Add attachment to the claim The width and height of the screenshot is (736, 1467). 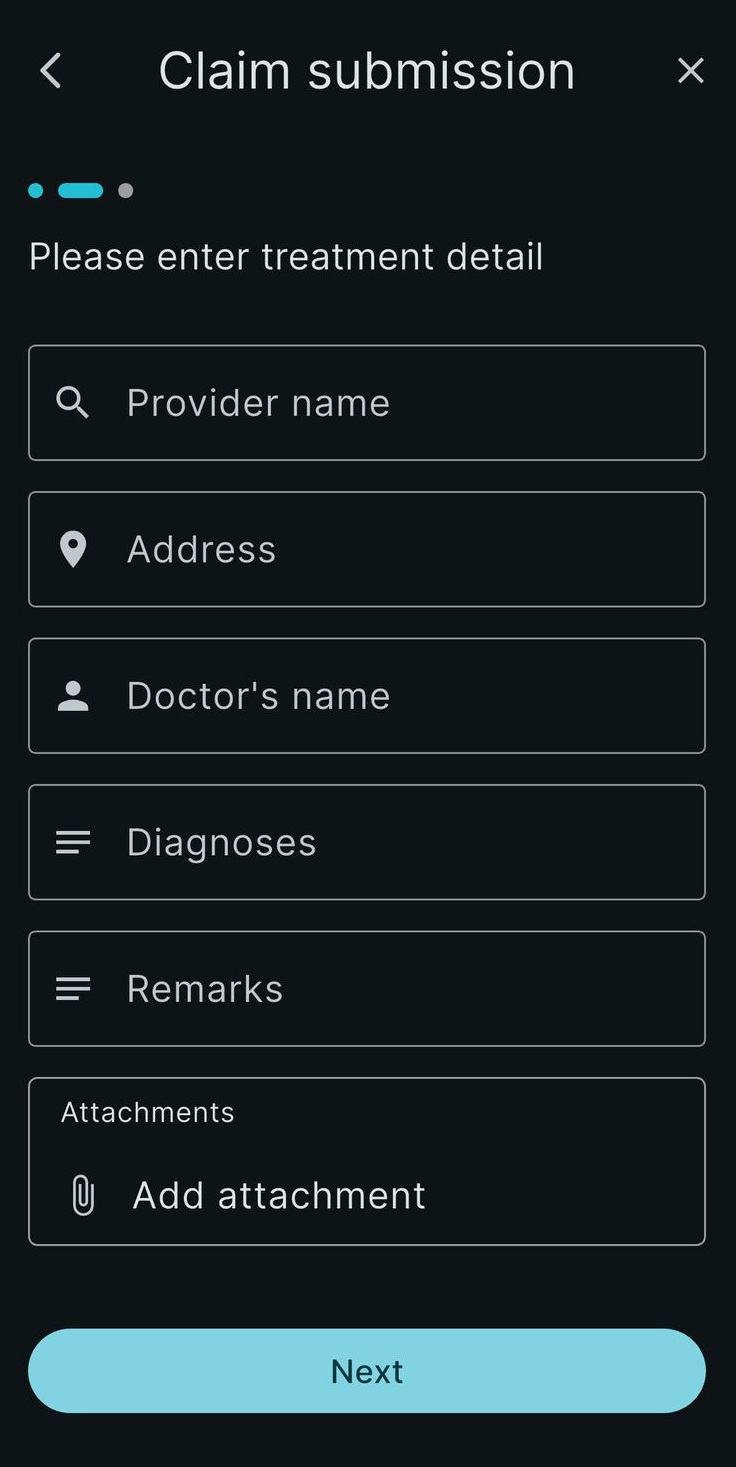[x=278, y=1195]
